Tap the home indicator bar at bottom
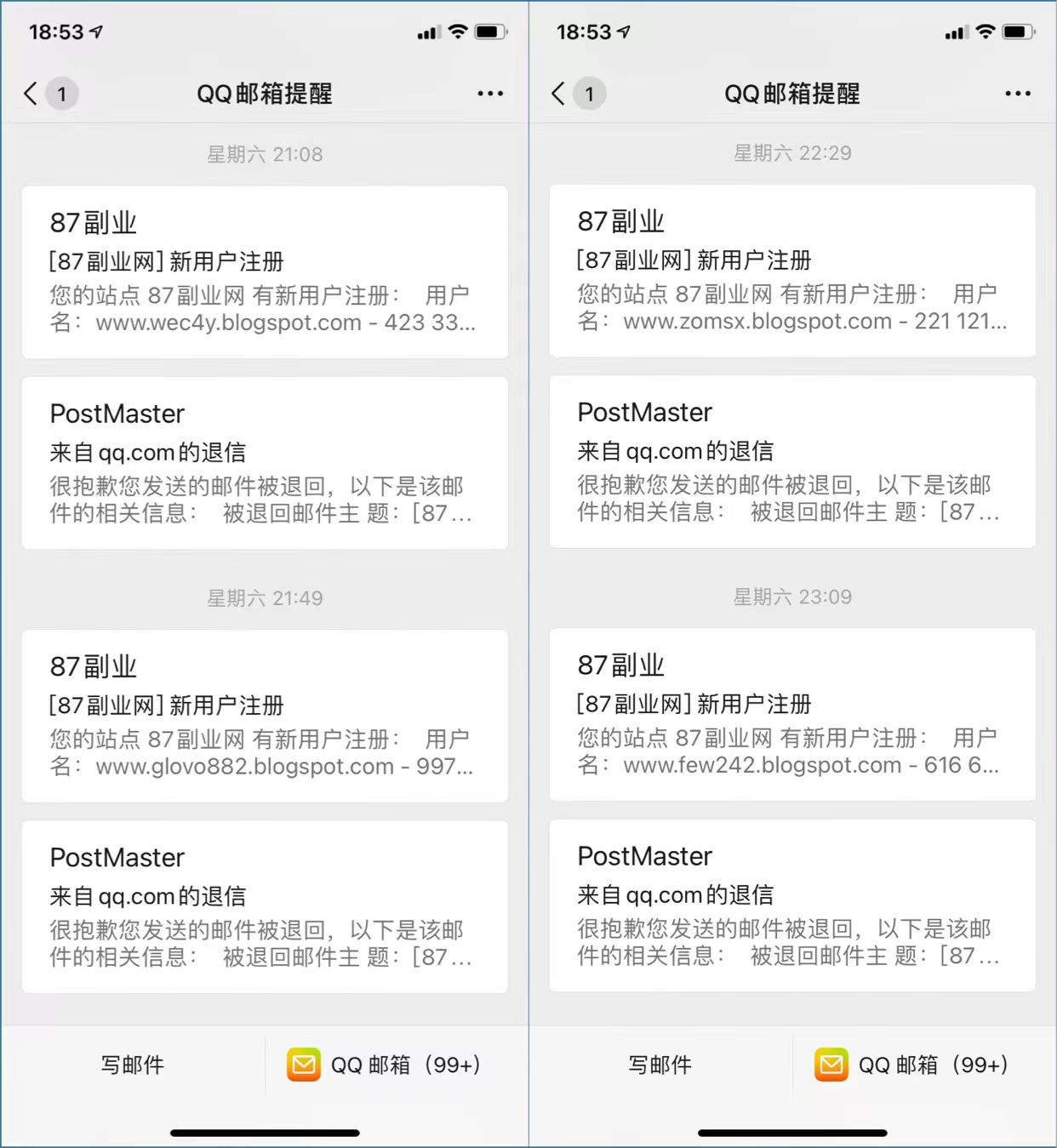 pyautogui.click(x=265, y=1134)
